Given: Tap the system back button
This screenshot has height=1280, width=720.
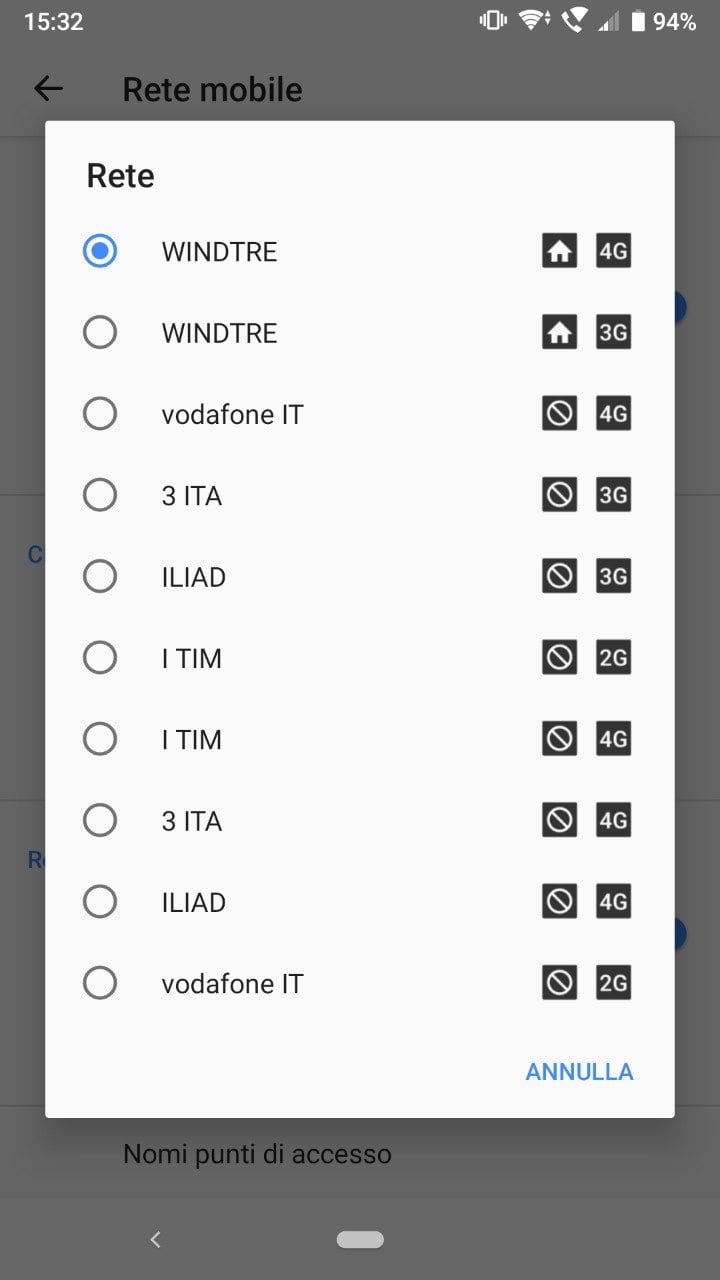Looking at the screenshot, I should [155, 1240].
